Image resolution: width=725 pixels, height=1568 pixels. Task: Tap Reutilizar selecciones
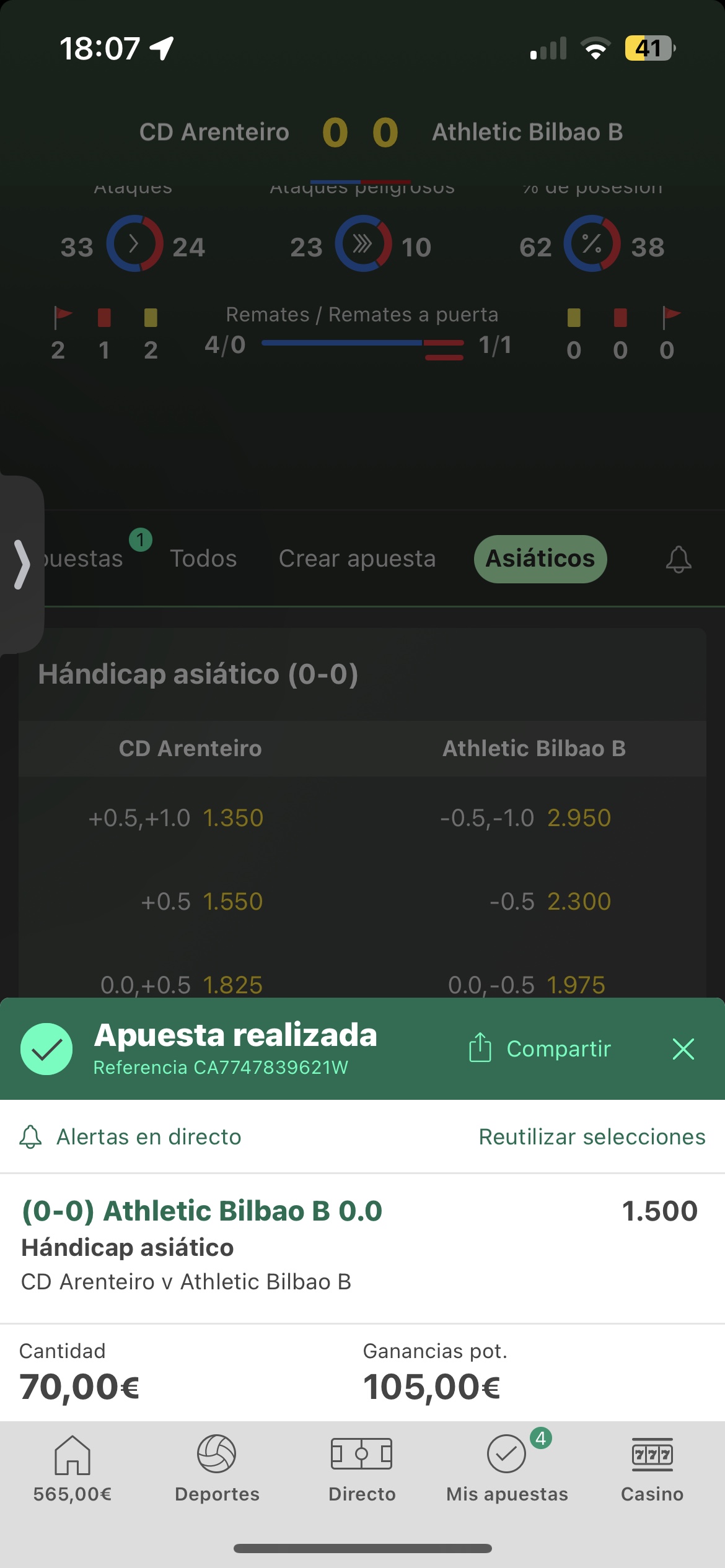tap(592, 1137)
